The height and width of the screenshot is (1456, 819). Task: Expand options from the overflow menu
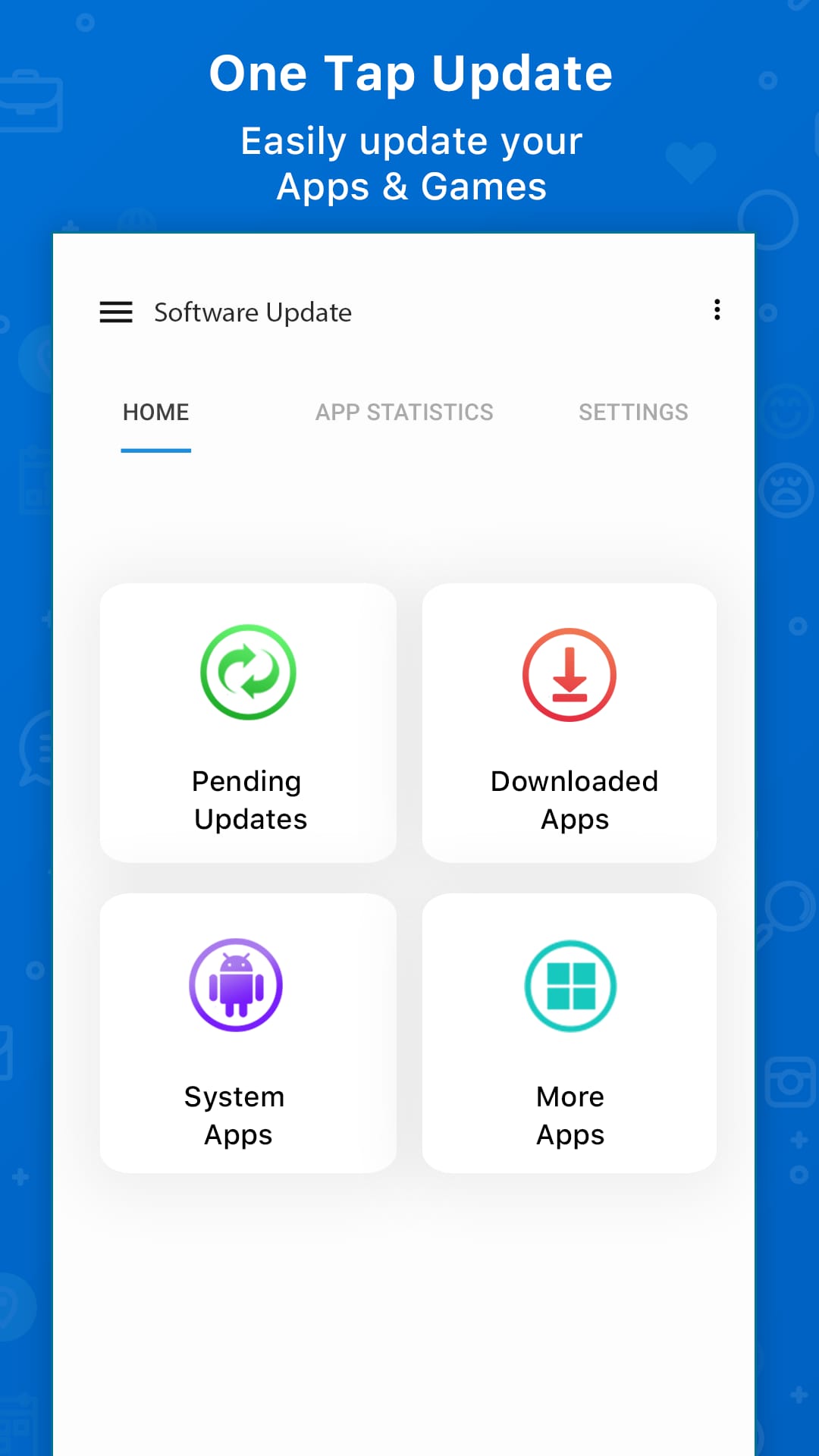click(x=717, y=310)
